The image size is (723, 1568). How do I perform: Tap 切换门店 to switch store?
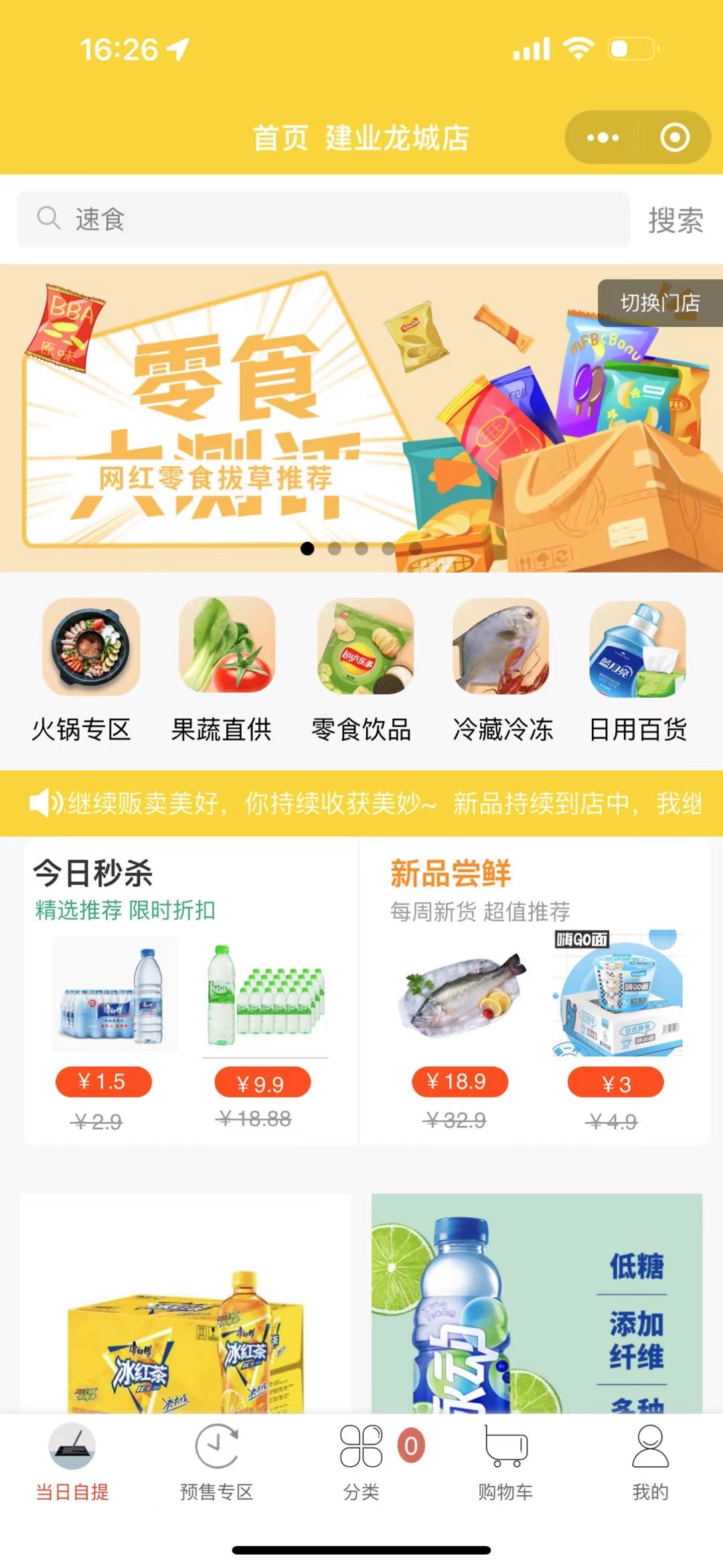click(x=660, y=303)
